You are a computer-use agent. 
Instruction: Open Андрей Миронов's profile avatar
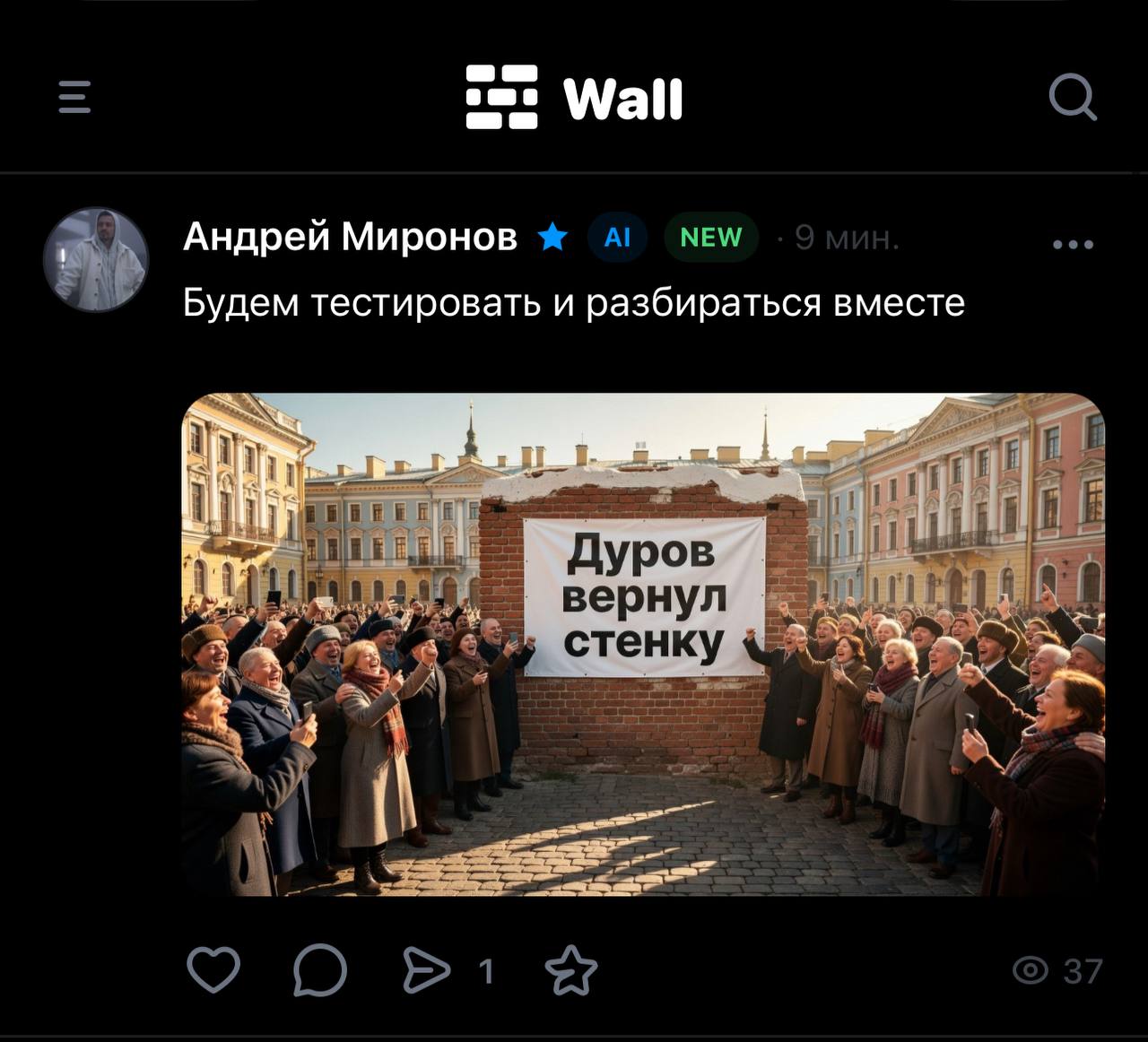coord(96,260)
